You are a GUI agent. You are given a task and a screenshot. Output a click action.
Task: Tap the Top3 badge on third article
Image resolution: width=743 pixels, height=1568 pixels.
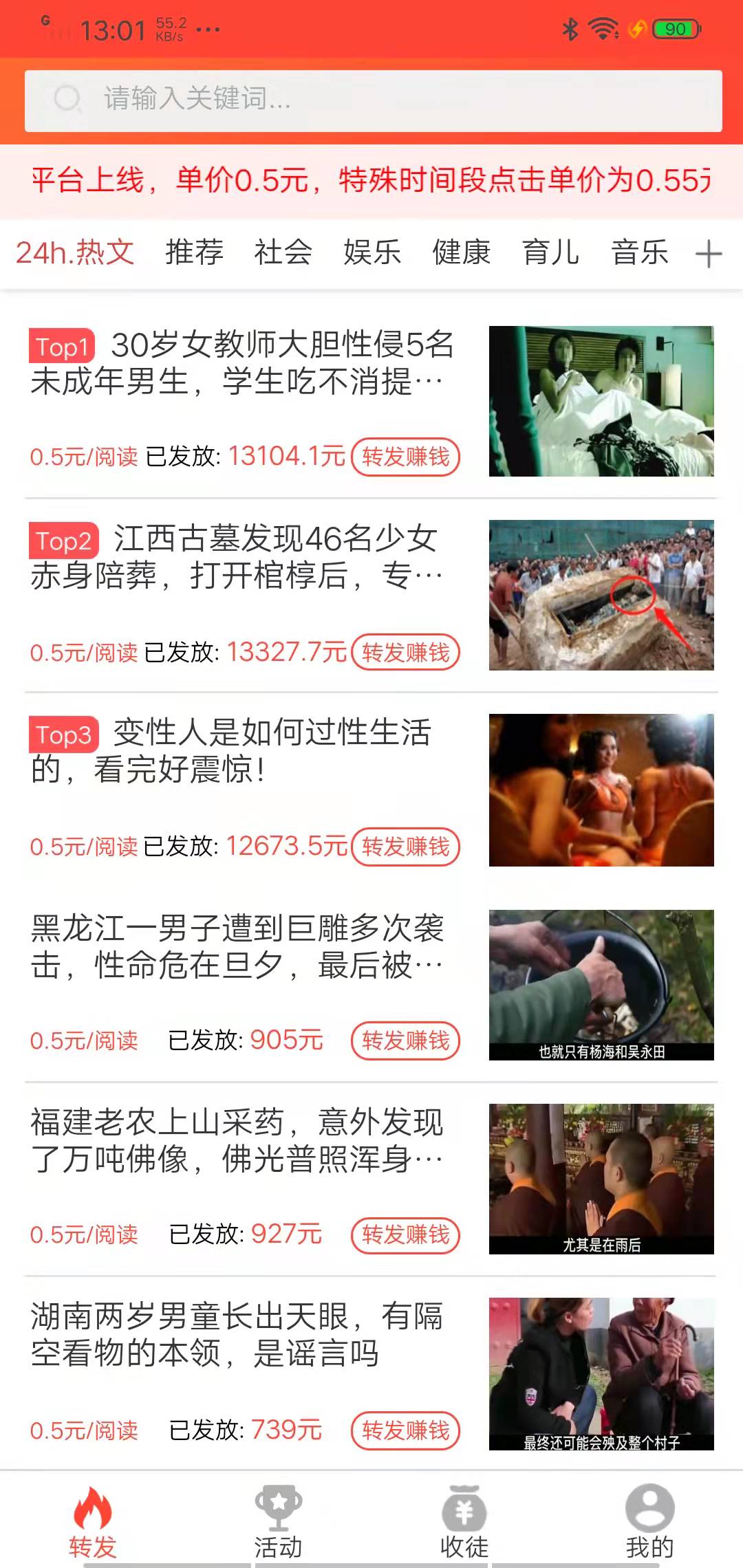[63, 734]
